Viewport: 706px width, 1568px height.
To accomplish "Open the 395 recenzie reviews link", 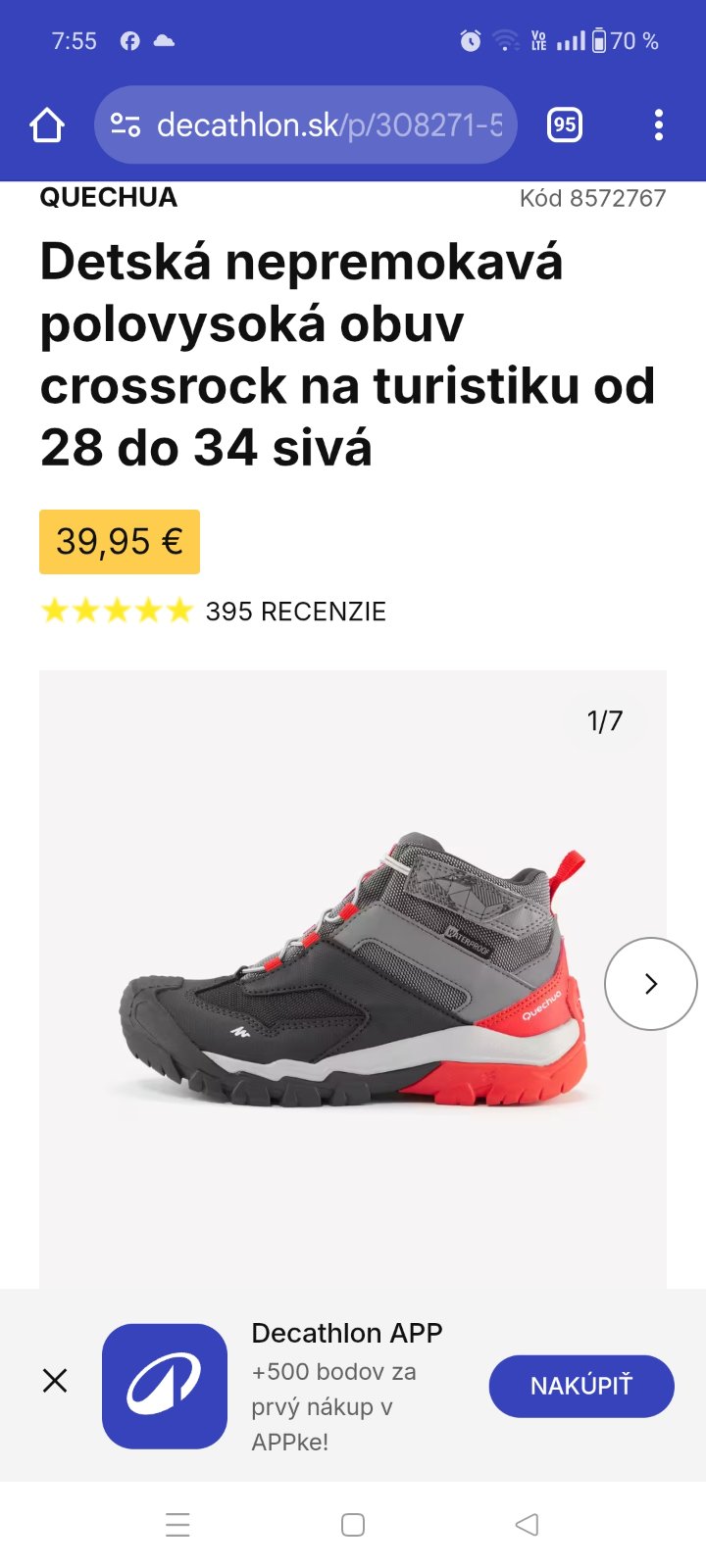I will coord(295,612).
